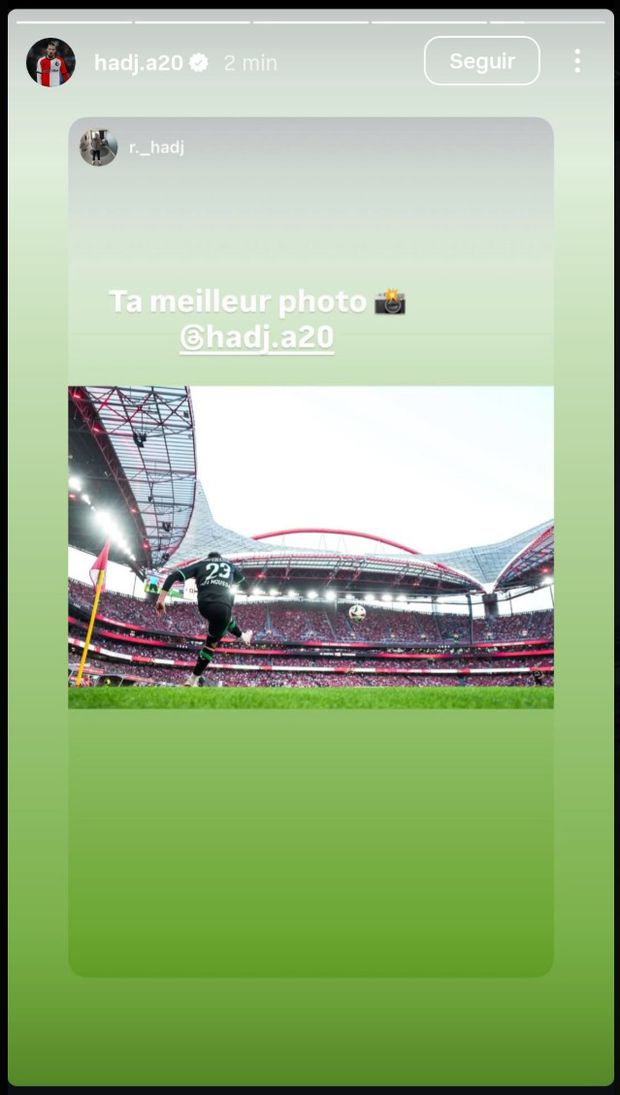Follow this account with Seguir

click(x=481, y=61)
